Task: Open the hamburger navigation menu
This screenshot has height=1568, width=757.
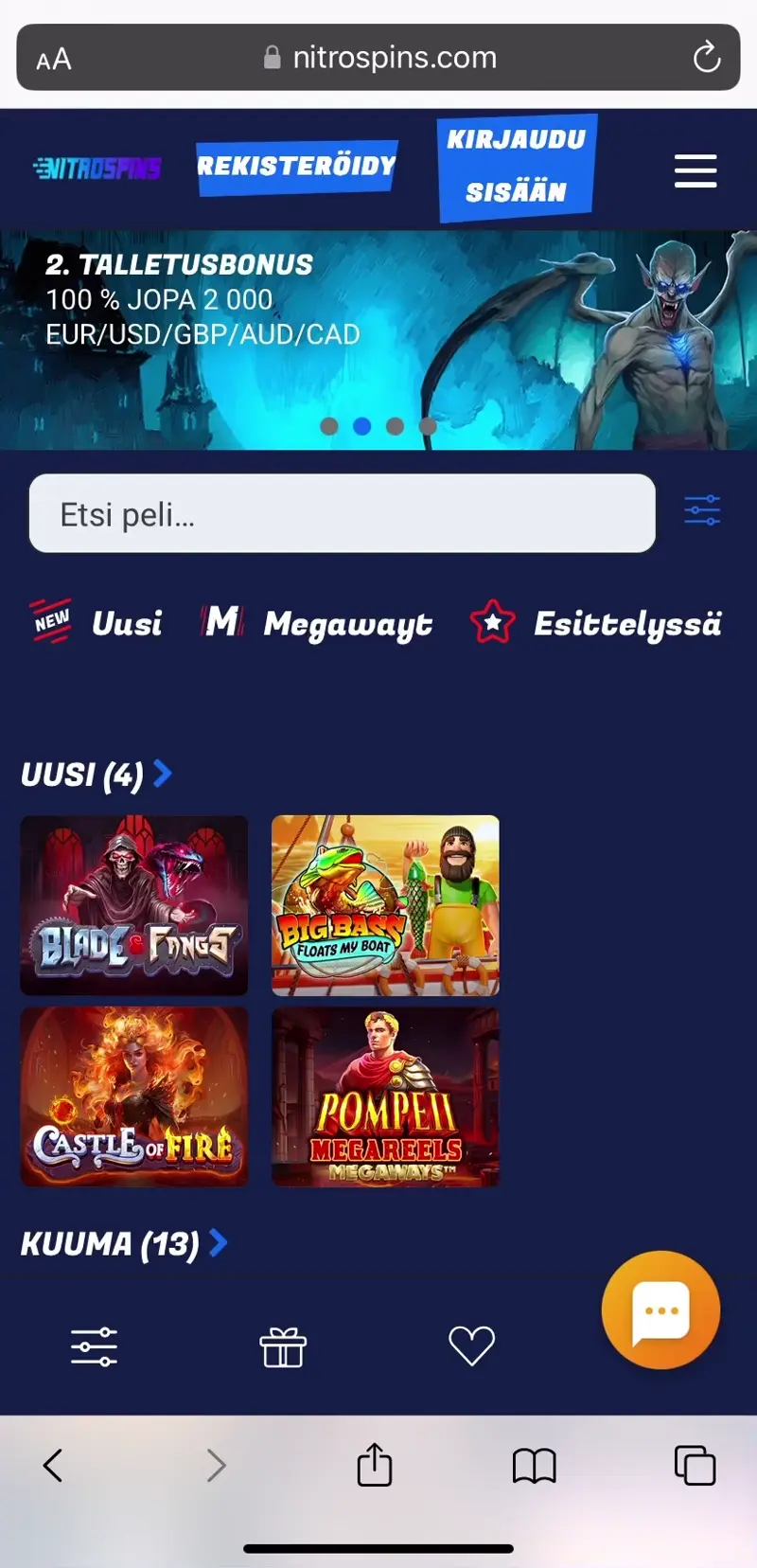Action: [695, 171]
